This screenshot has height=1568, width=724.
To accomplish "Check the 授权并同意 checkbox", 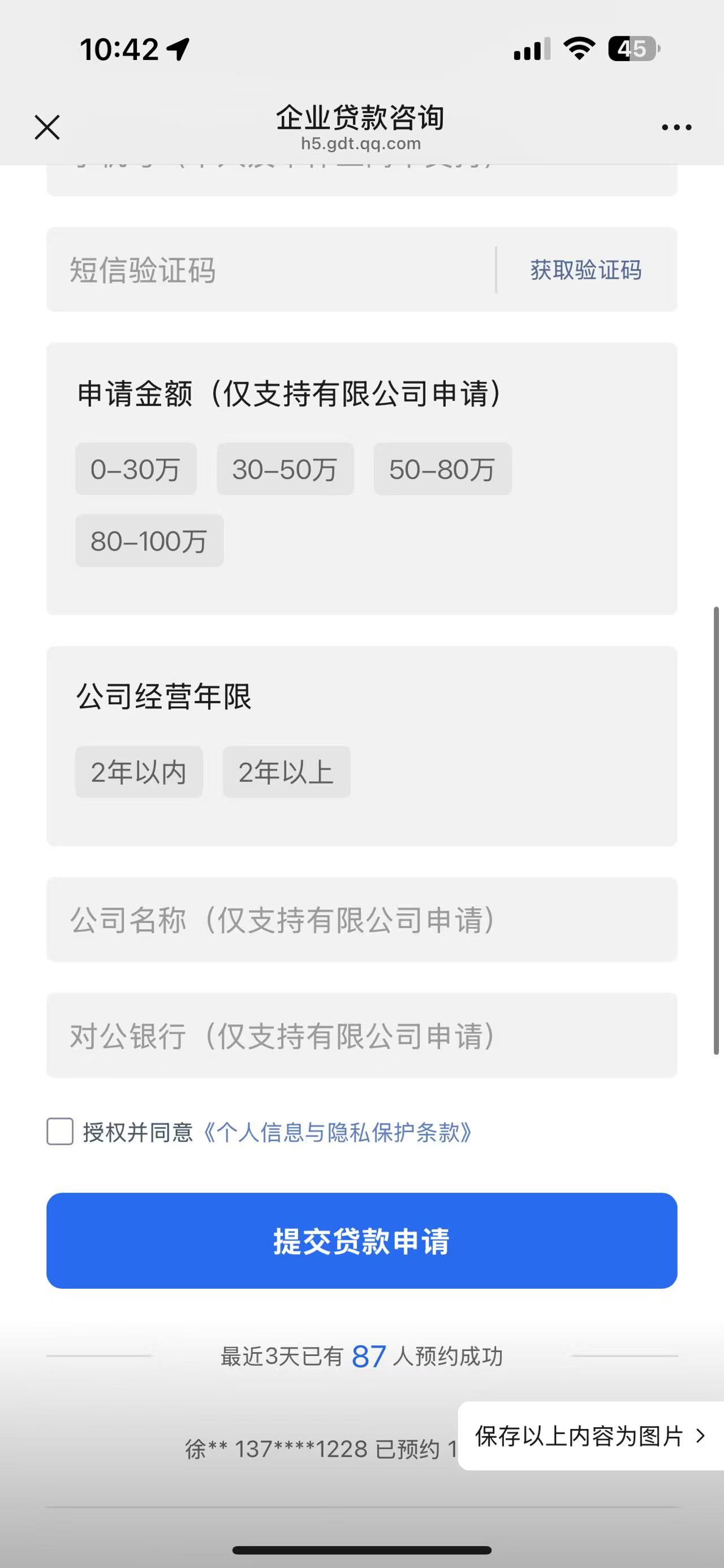I will (61, 1132).
